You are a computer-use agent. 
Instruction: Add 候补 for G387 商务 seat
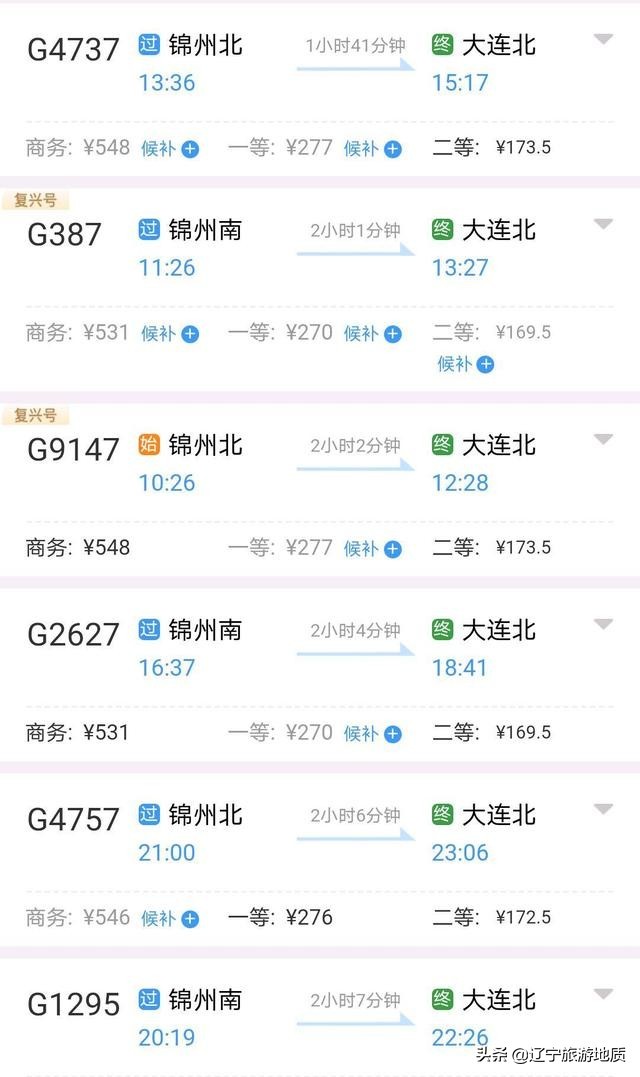170,334
